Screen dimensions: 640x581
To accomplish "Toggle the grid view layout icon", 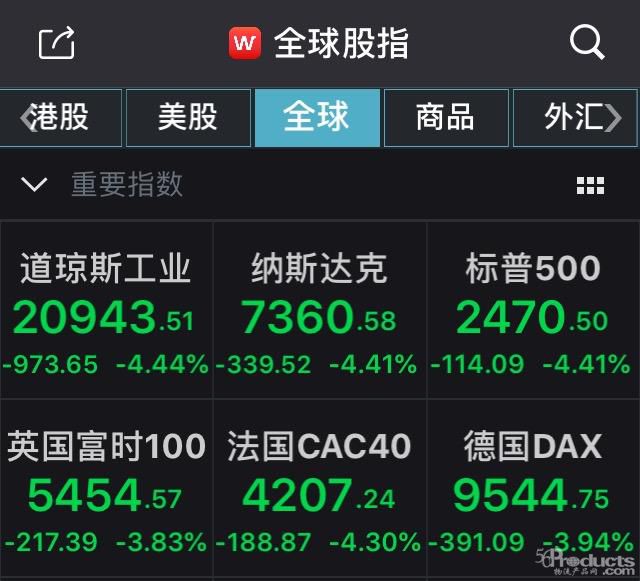I will [x=590, y=186].
